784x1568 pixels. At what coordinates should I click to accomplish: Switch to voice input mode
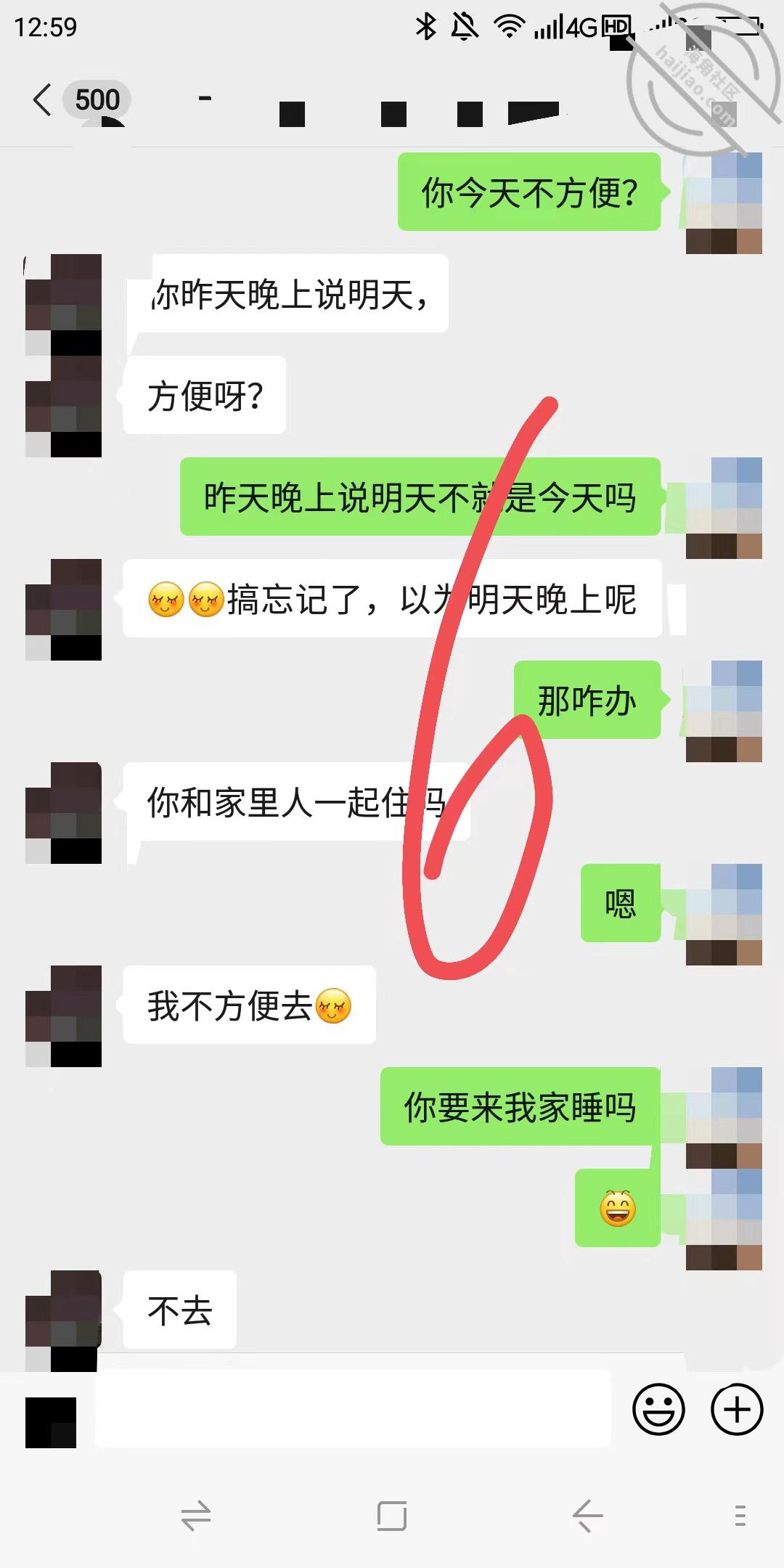click(x=51, y=1422)
